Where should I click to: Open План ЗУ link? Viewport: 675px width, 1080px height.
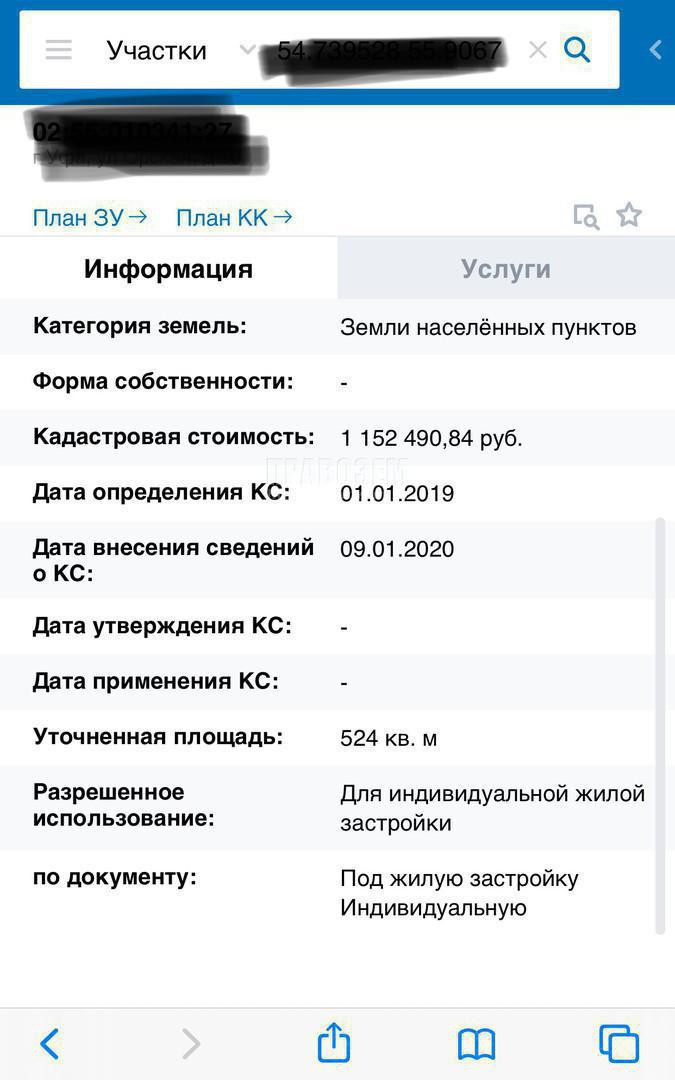[x=90, y=218]
